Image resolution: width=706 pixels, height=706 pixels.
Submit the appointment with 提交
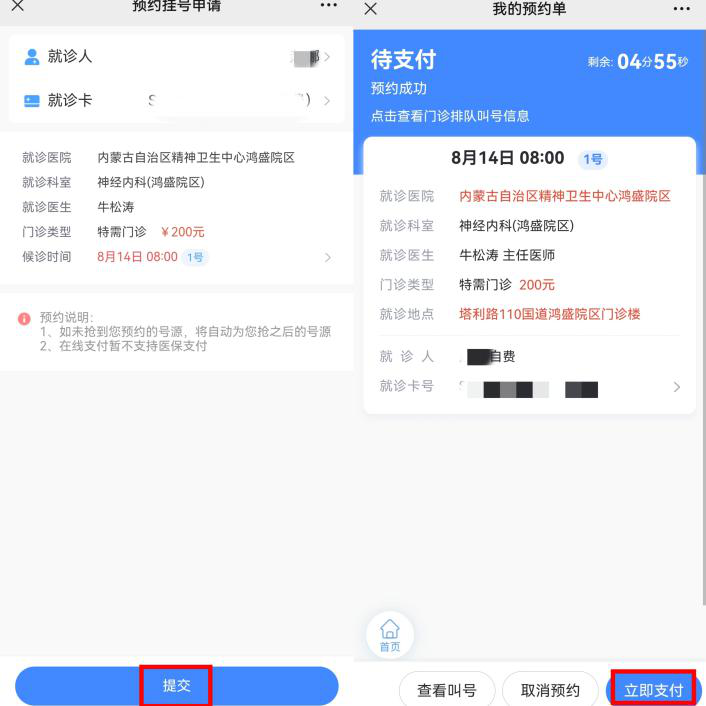click(176, 686)
